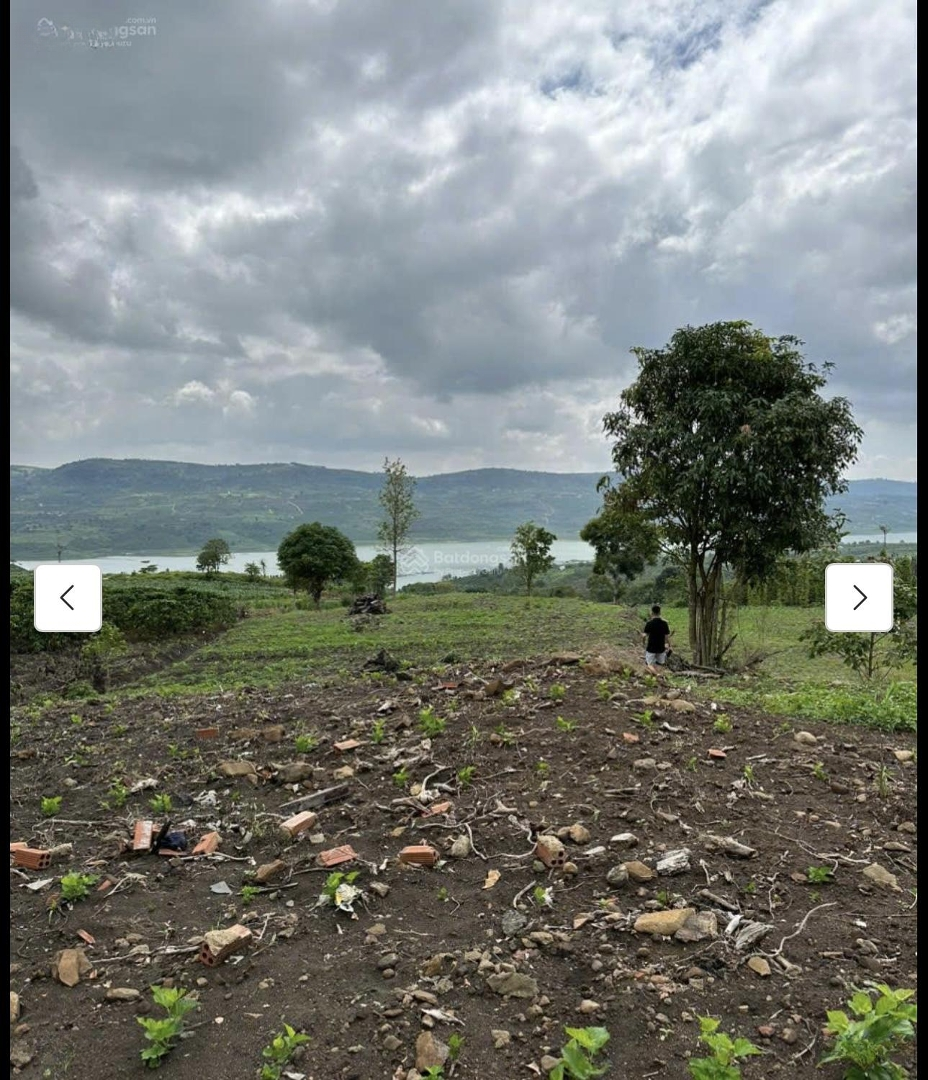Go to the next photo
The image size is (928, 1080).
(x=858, y=598)
